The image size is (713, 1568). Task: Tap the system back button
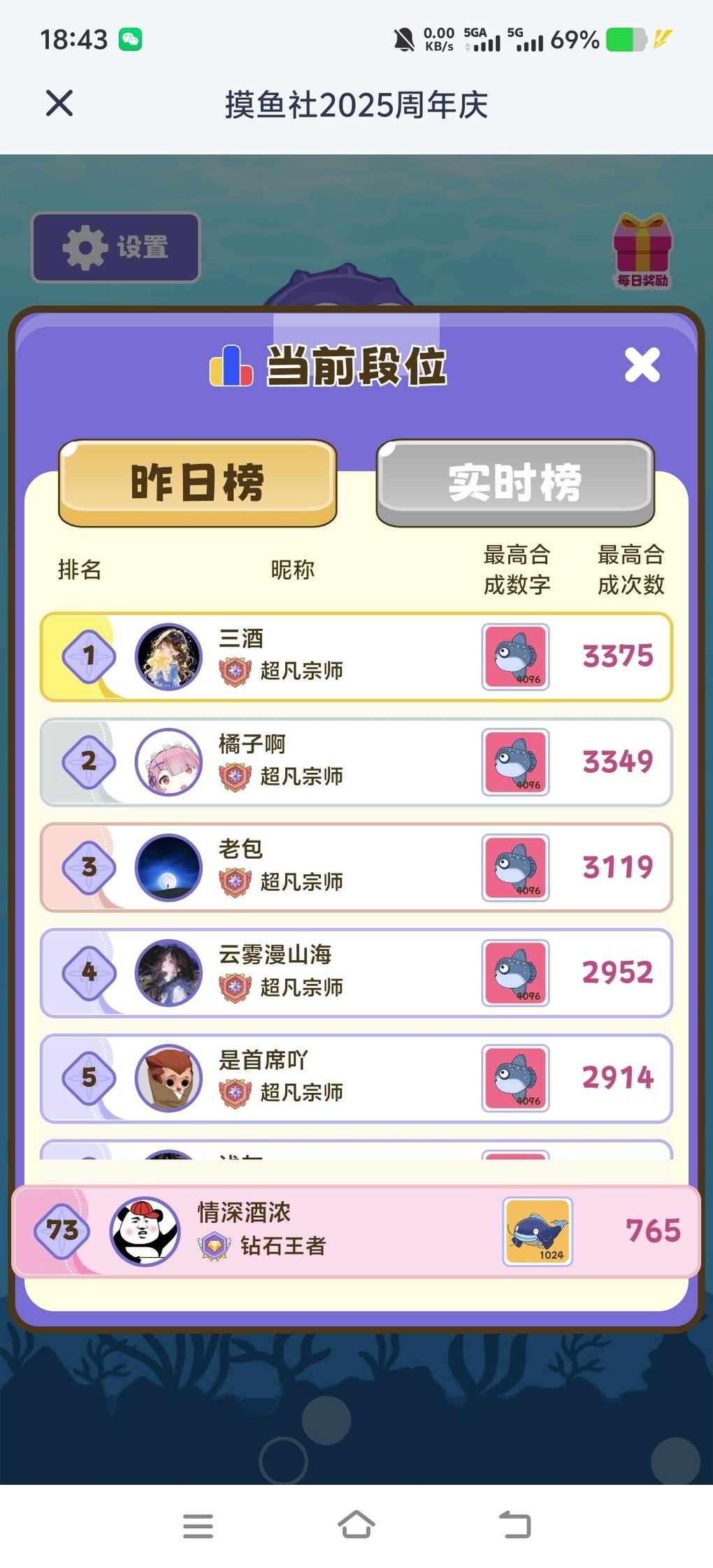(x=515, y=1525)
